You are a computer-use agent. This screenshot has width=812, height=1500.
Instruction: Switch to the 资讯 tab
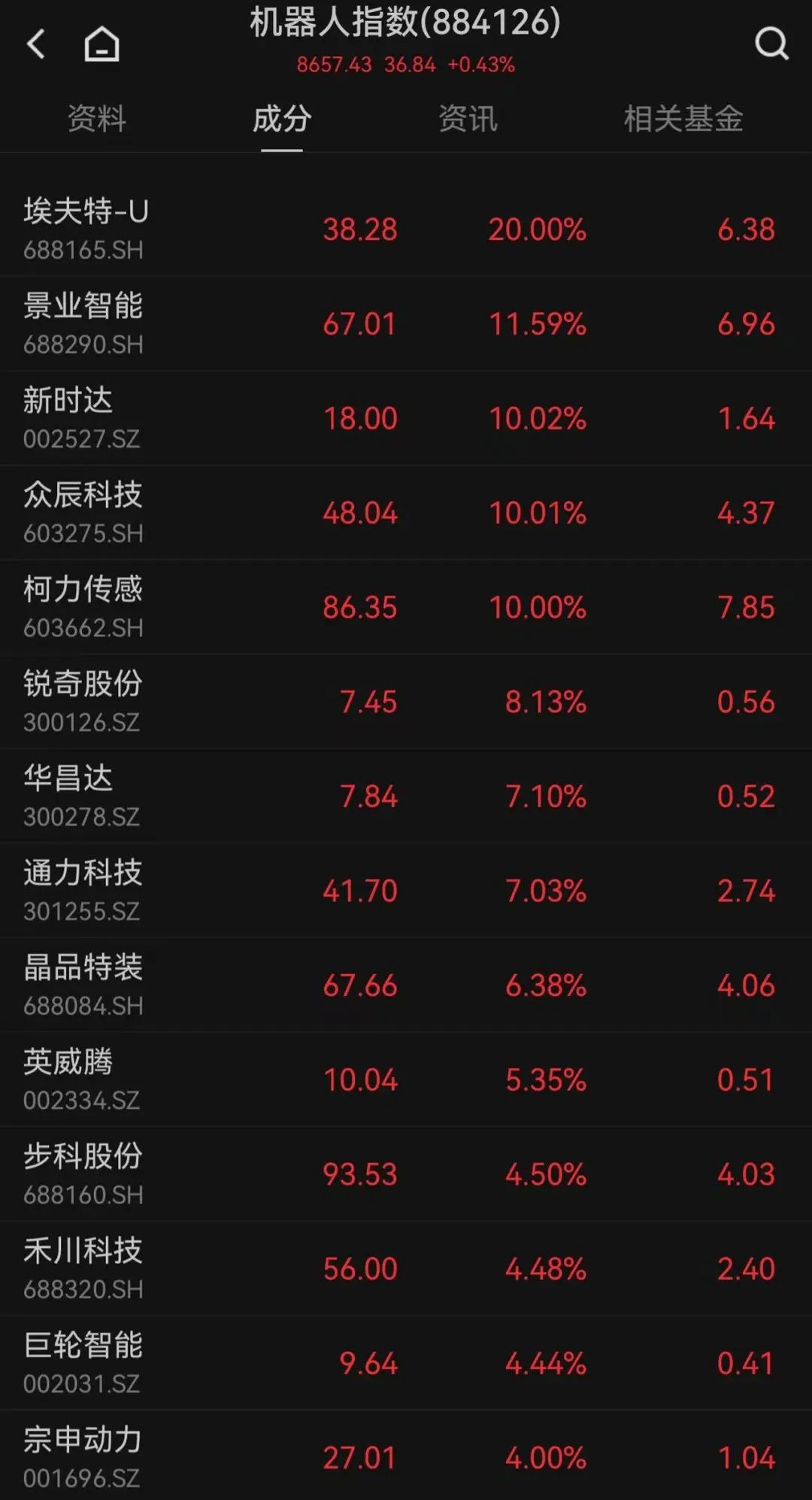[x=468, y=119]
